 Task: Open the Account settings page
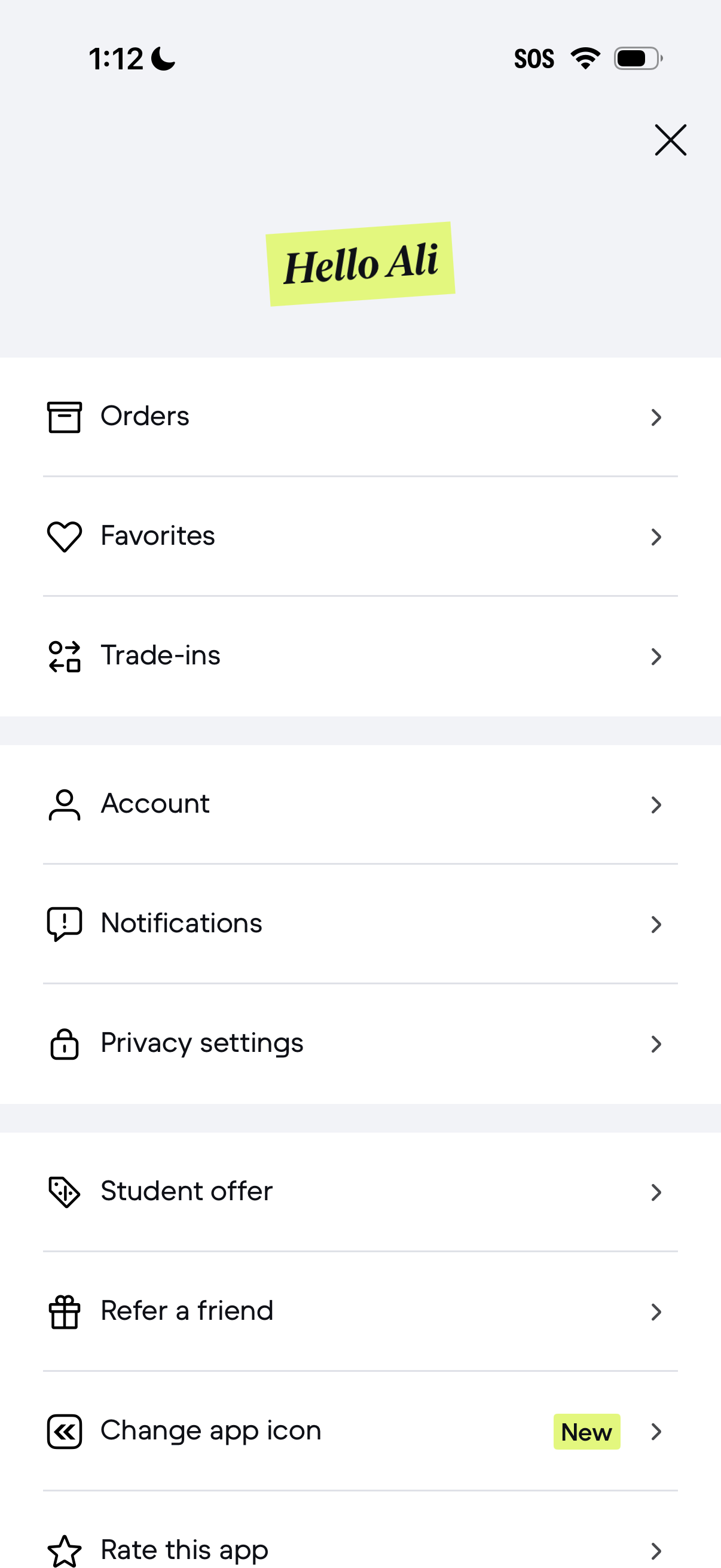point(360,804)
